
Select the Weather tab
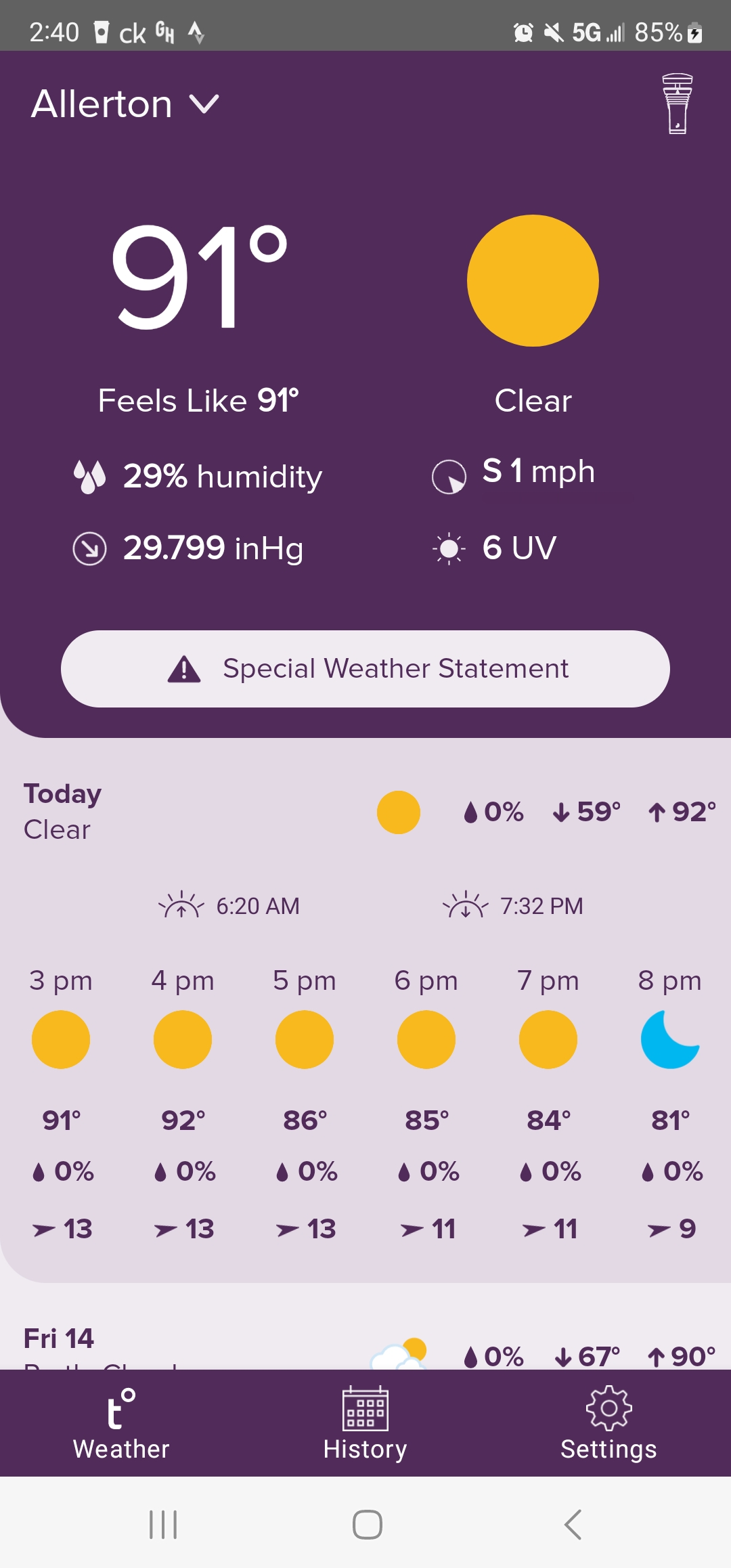pos(122,1423)
